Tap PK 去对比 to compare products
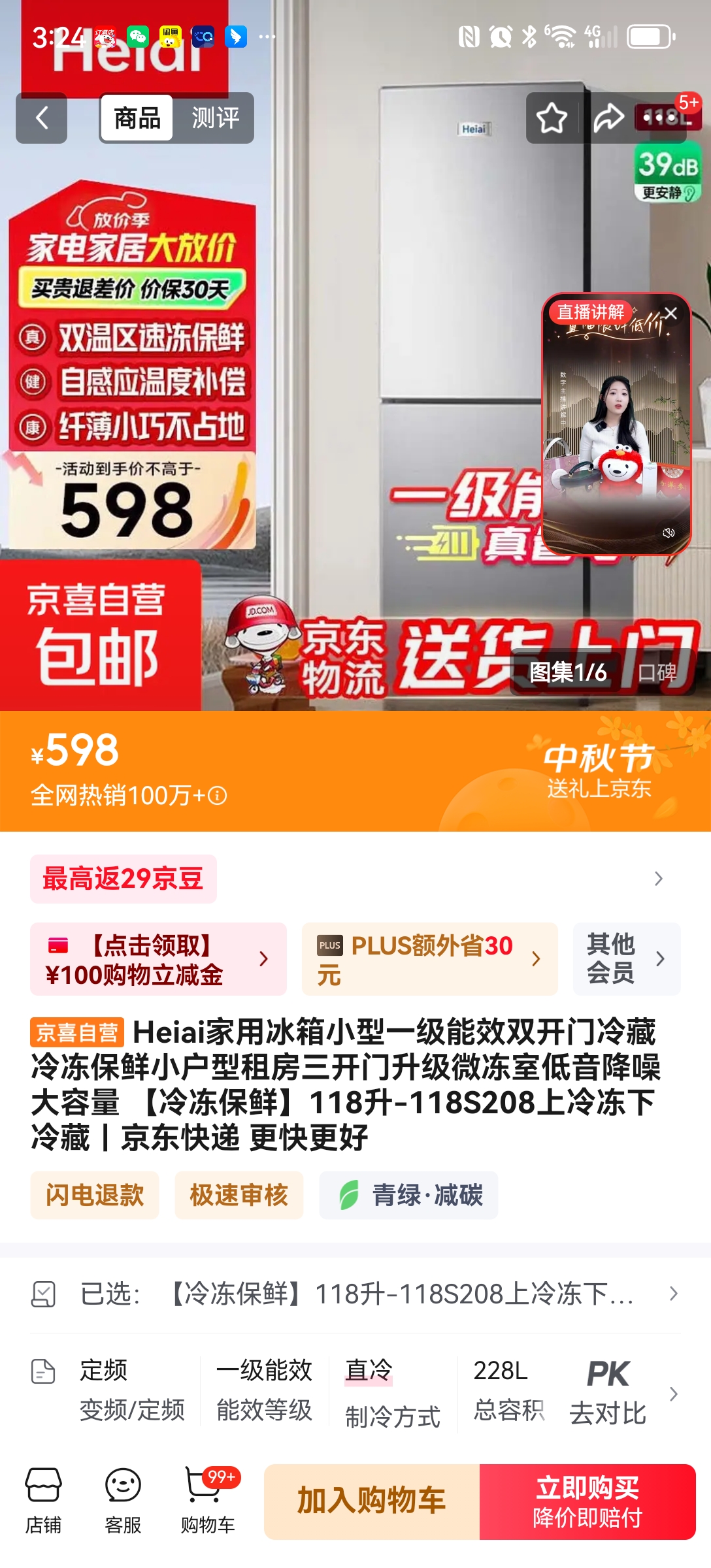Screen dimensions: 711x1568 pyautogui.click(x=608, y=1393)
